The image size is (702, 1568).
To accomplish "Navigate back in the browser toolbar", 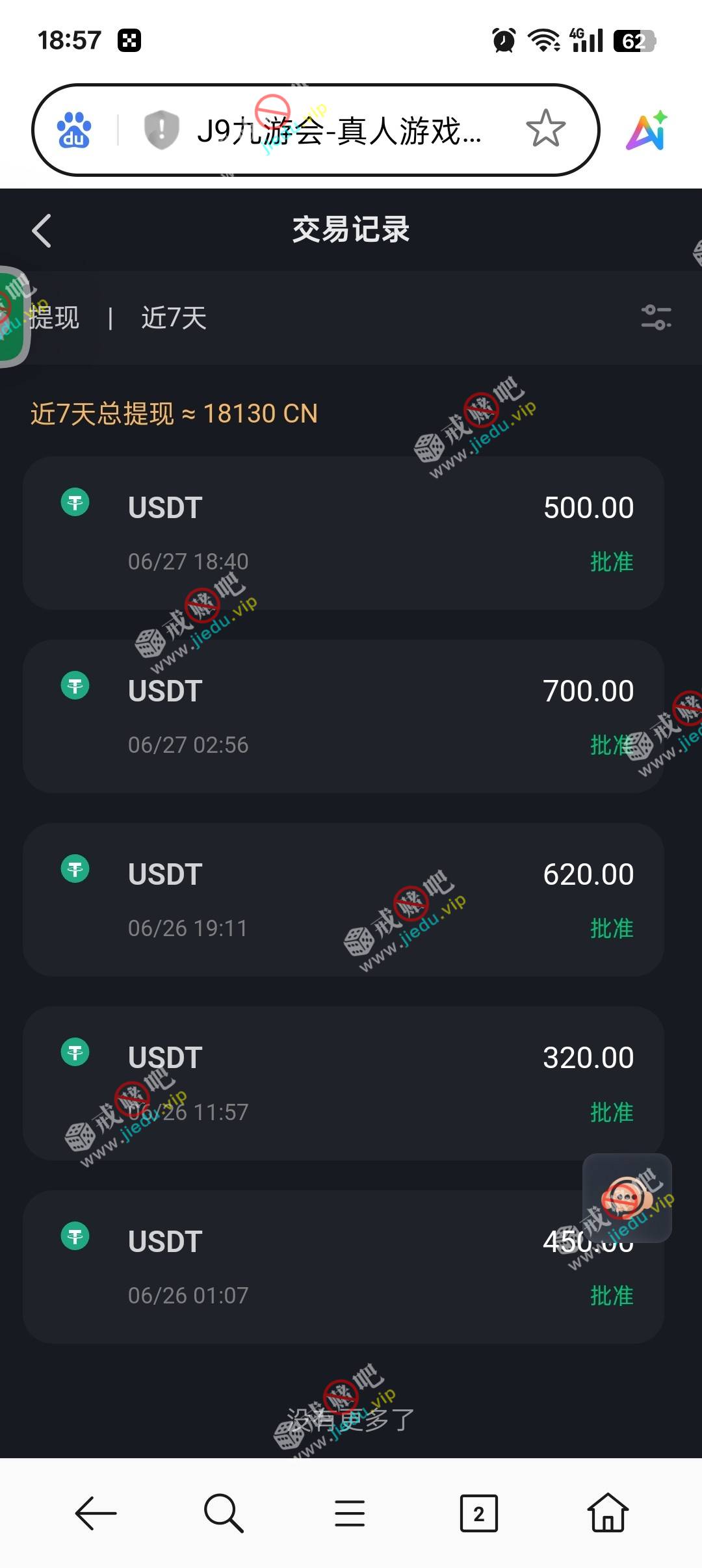I will point(96,1513).
